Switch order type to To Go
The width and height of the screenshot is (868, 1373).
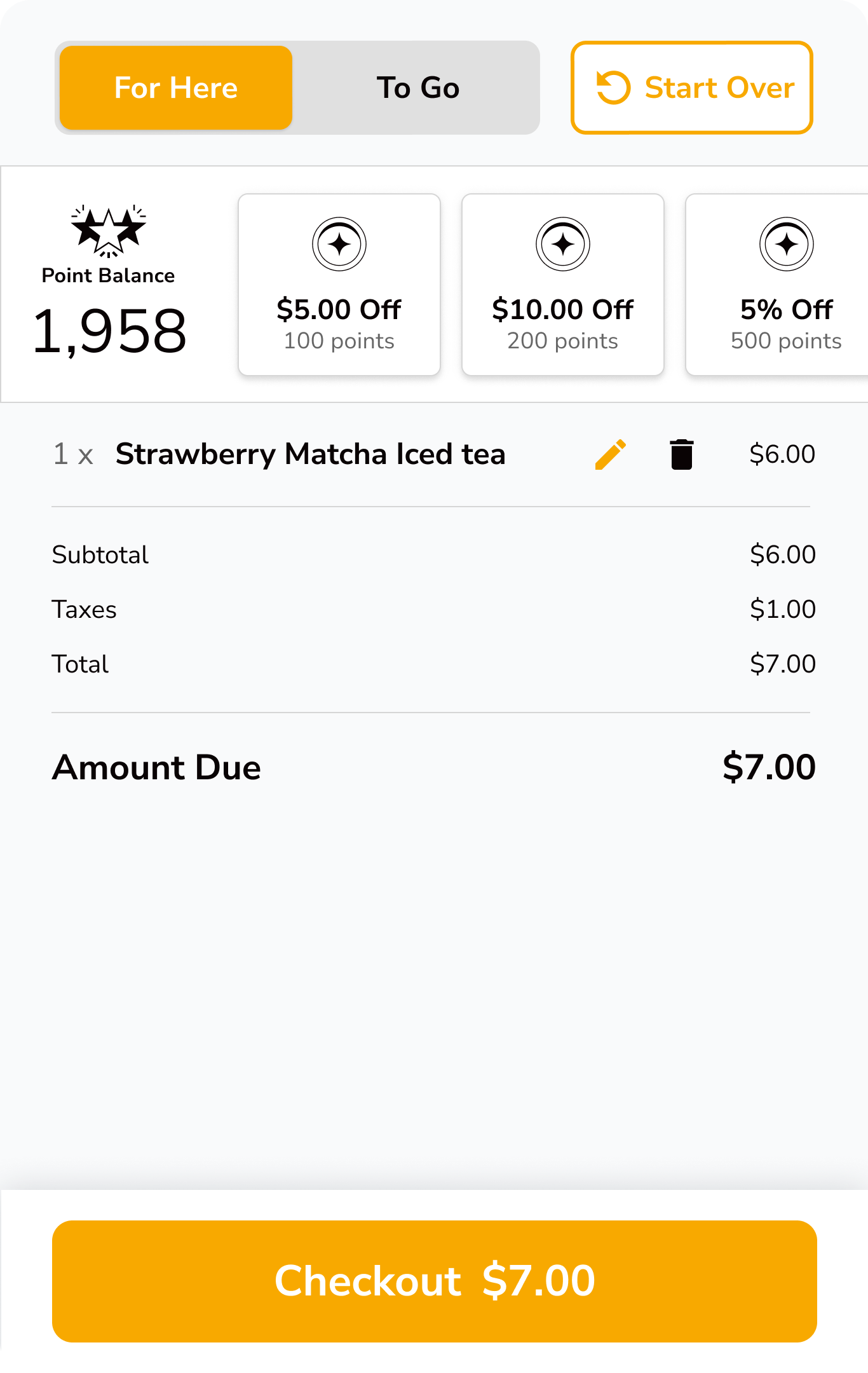(418, 87)
